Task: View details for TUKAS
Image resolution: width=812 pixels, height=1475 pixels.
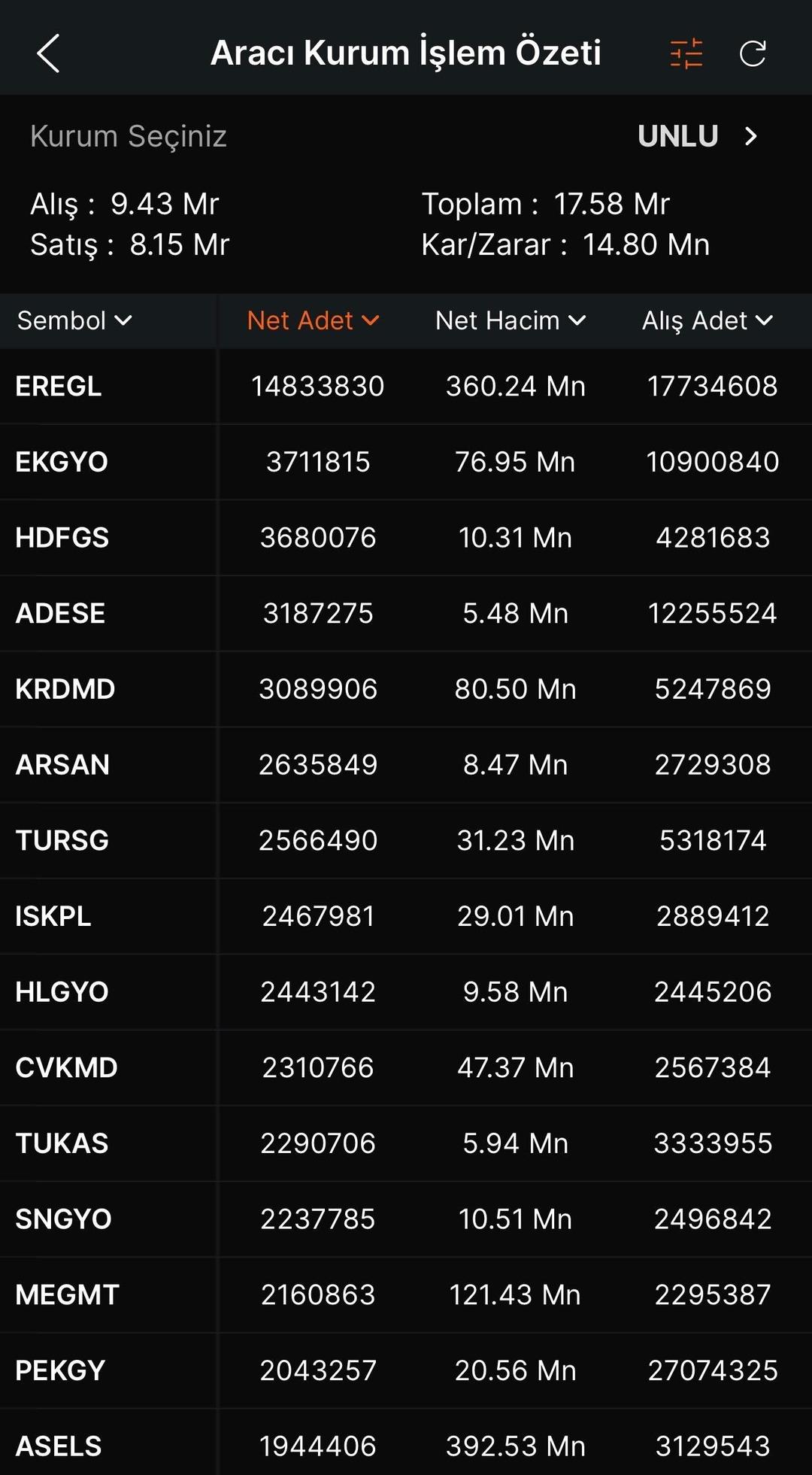Action: coord(62,1143)
